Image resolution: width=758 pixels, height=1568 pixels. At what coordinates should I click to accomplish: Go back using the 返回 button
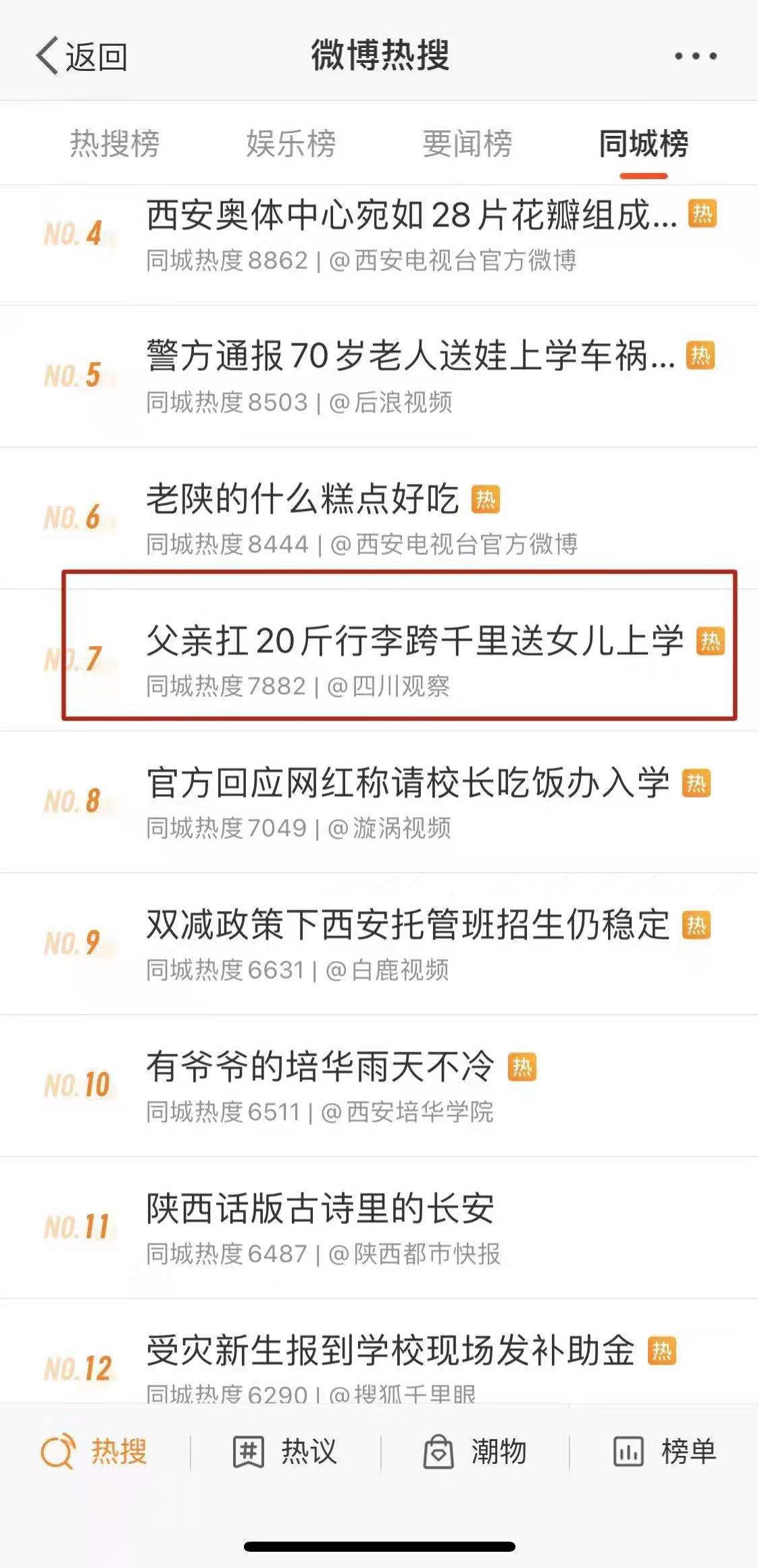pyautogui.click(x=82, y=56)
